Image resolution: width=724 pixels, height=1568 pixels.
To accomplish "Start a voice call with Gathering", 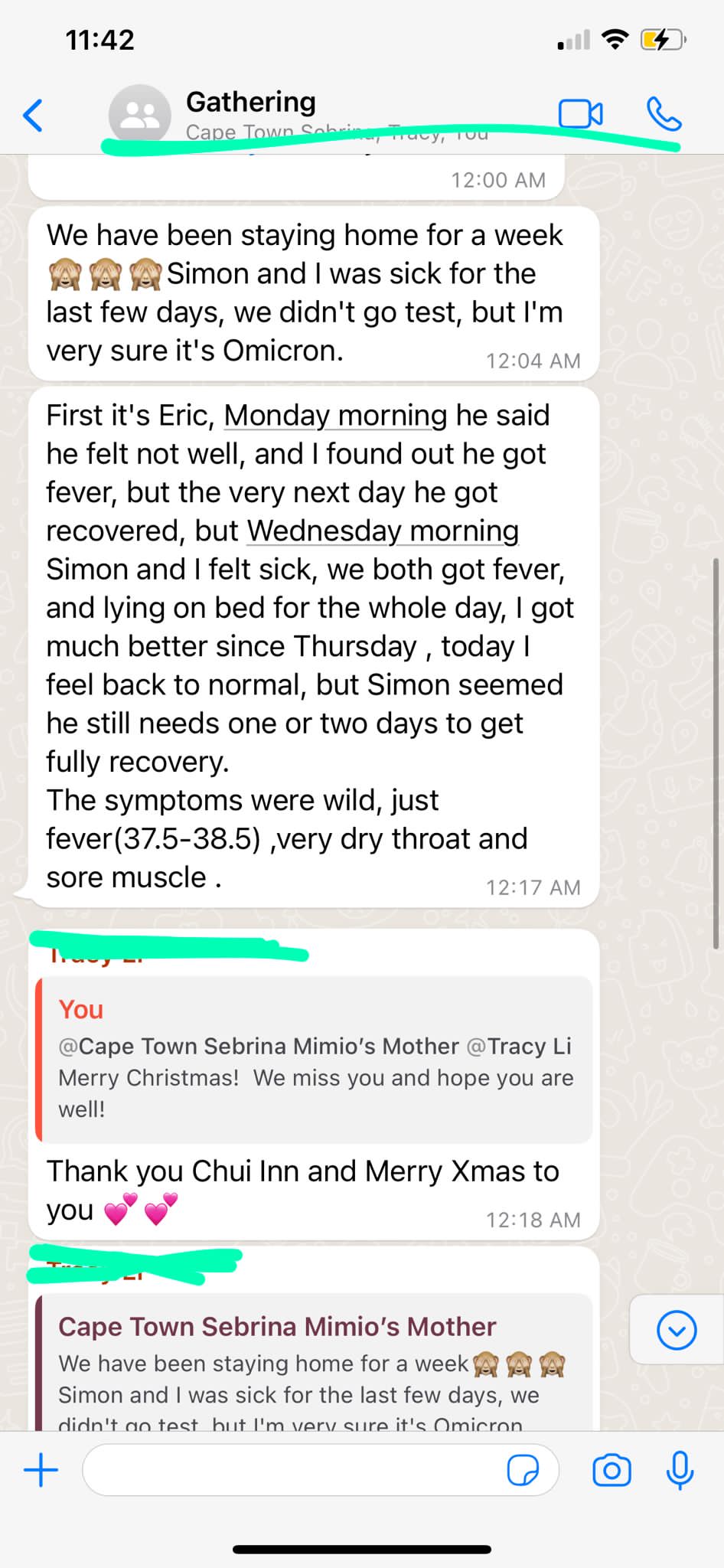I will click(664, 114).
